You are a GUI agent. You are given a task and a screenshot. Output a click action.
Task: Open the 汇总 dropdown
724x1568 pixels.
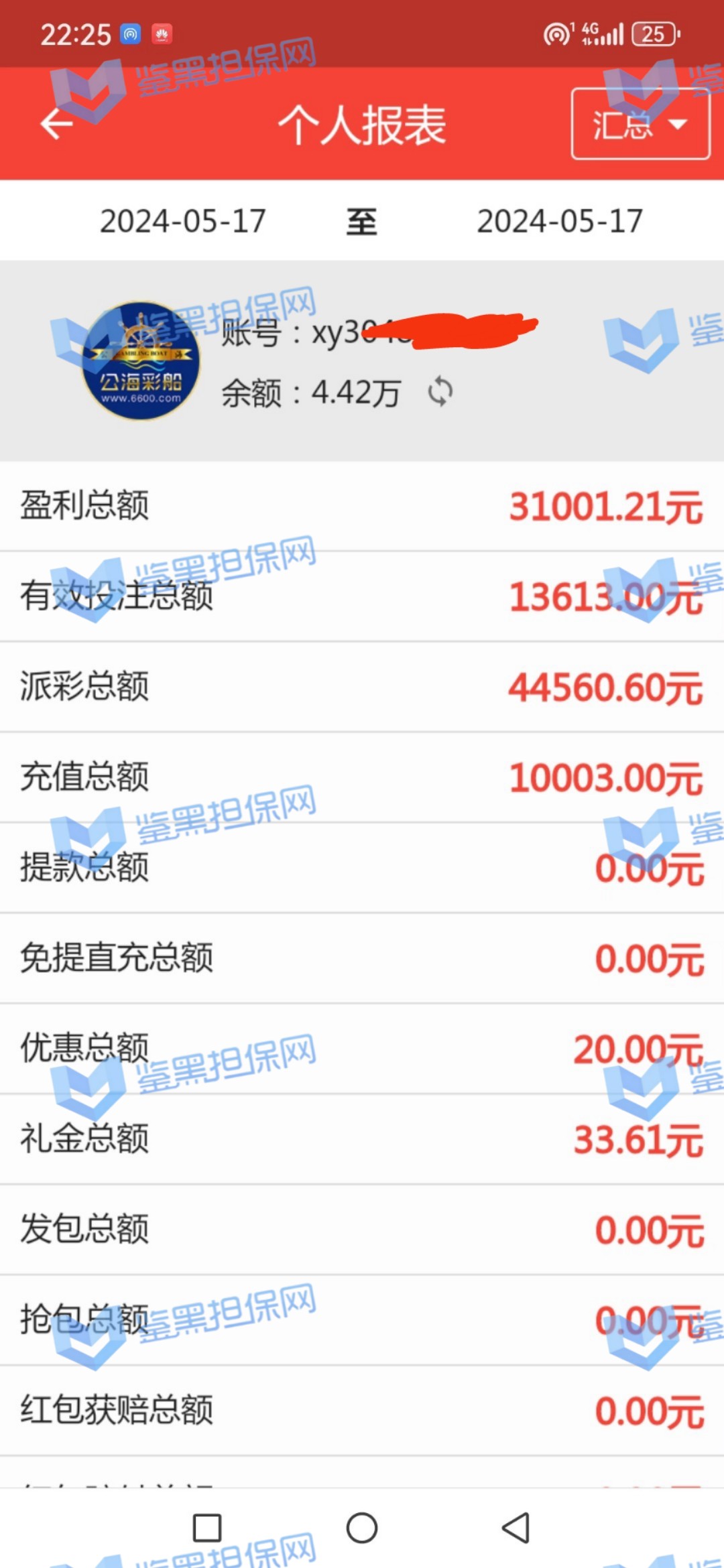coord(640,125)
